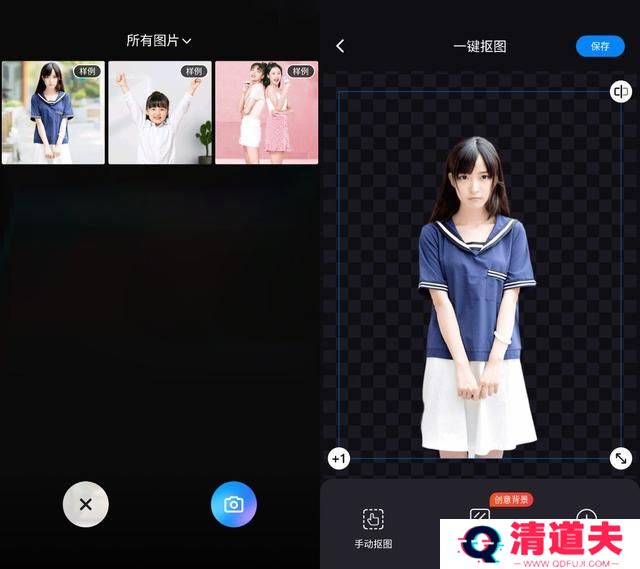Select the schoolgirl sample photo
The height and width of the screenshot is (569, 640).
click(x=53, y=112)
